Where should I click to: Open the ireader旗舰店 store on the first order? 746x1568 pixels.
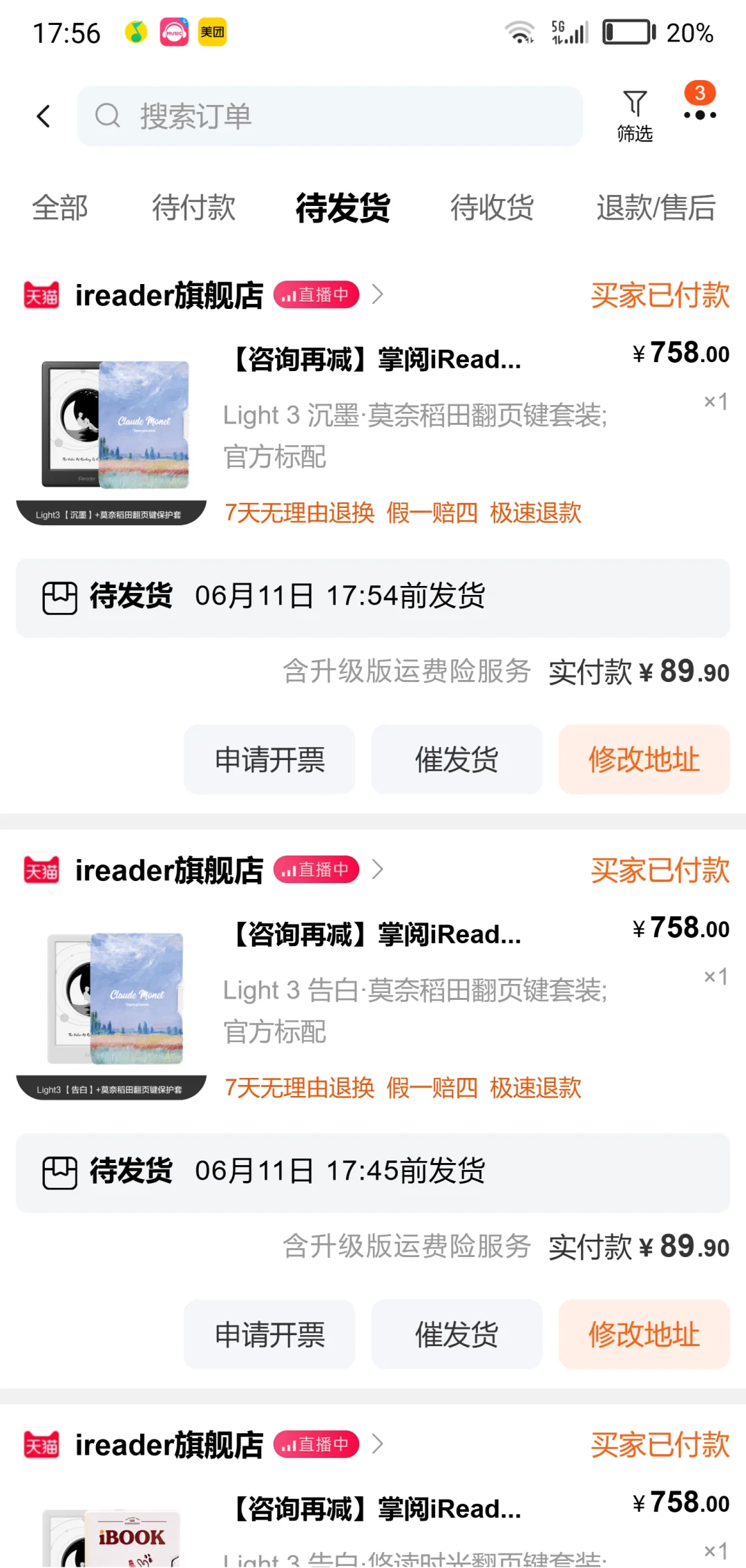point(169,295)
